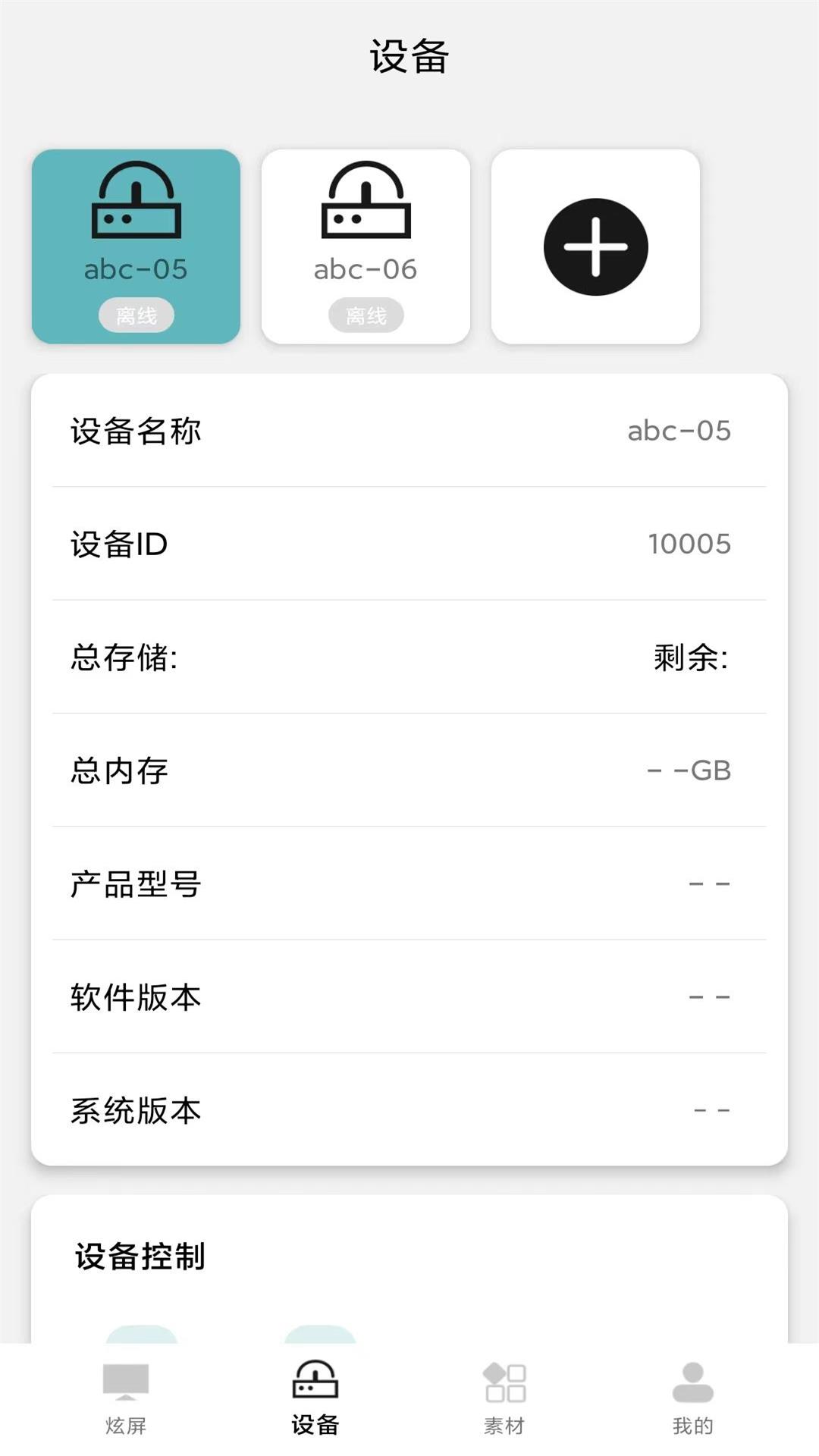The image size is (819, 1456).
Task: Tap the 剩余 storage indicator
Action: [x=692, y=657]
